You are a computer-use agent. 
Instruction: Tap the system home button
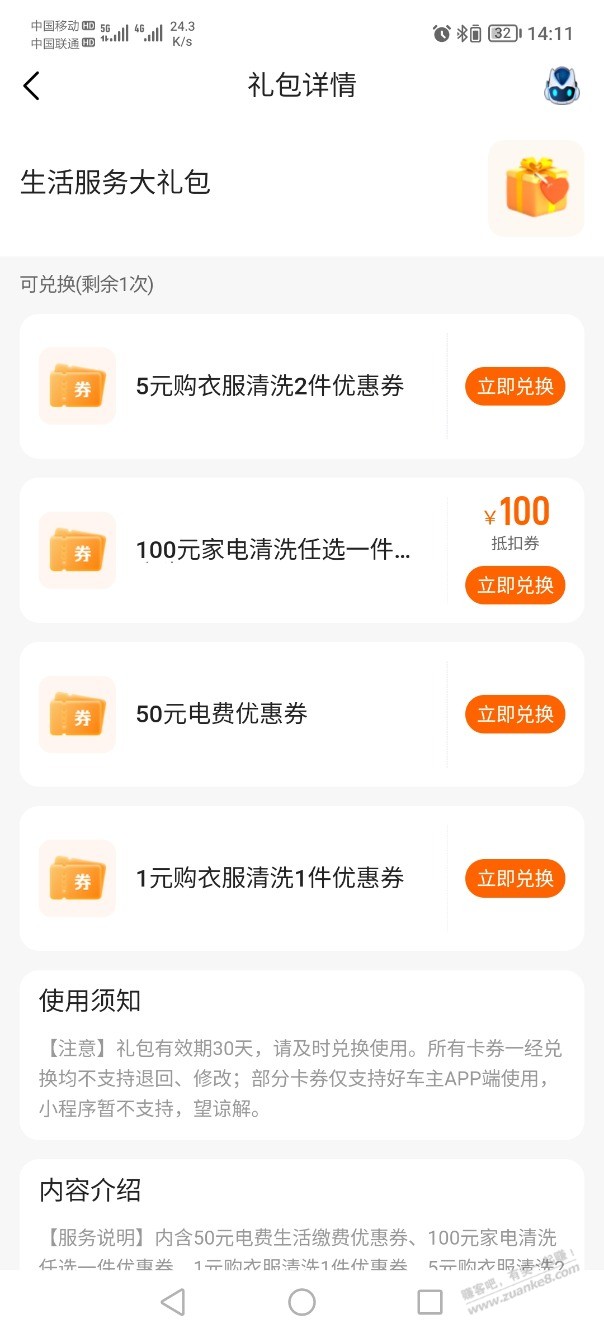pos(302,1301)
